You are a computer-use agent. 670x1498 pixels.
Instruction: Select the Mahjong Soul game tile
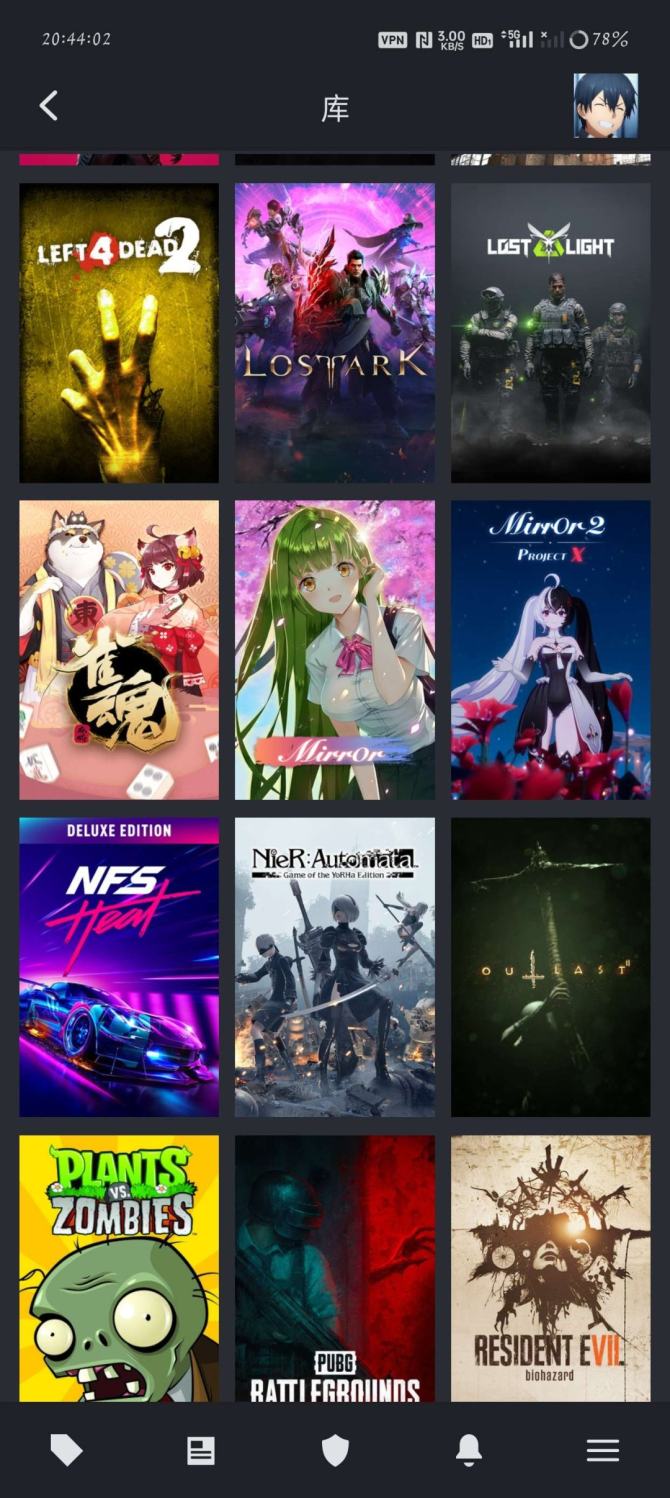point(119,649)
